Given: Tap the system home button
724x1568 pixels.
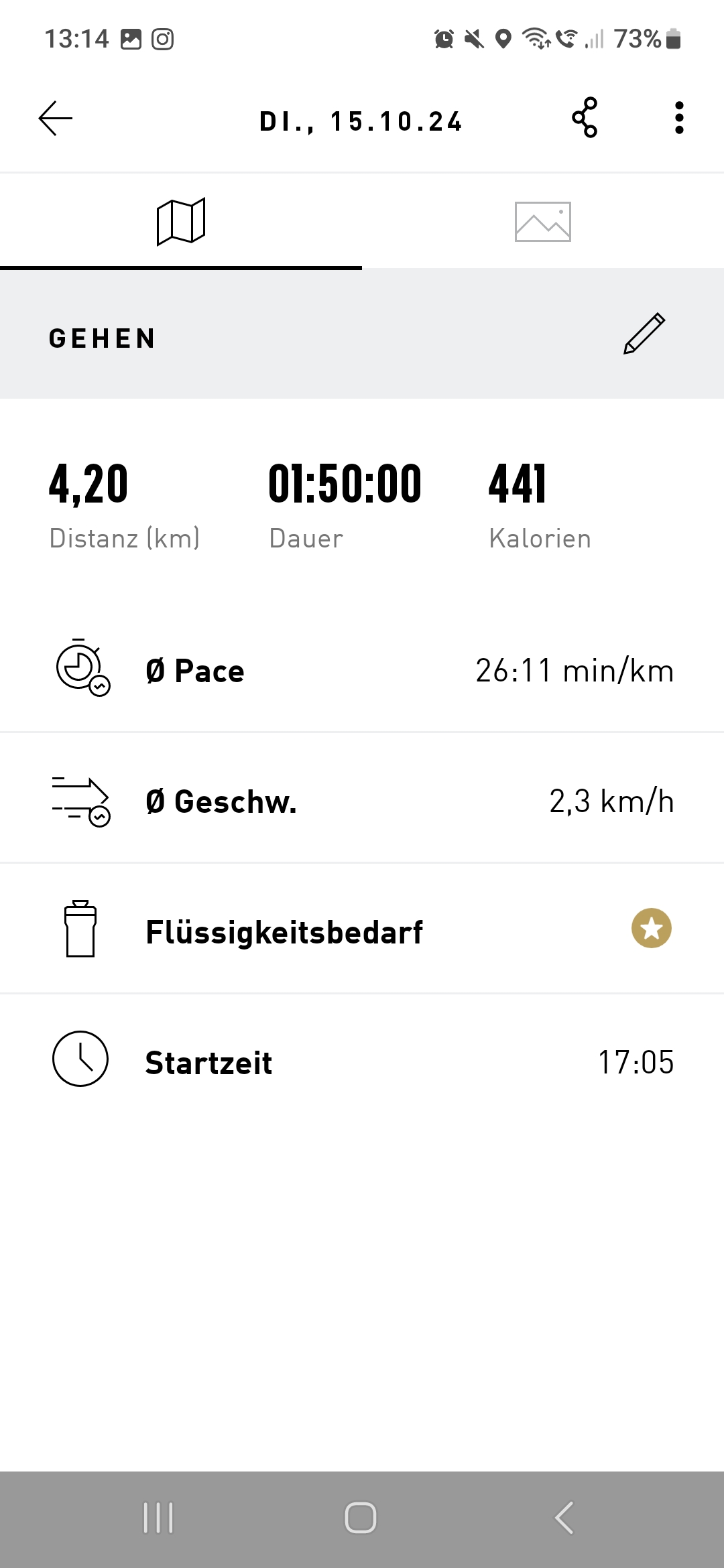Looking at the screenshot, I should pos(361,1518).
